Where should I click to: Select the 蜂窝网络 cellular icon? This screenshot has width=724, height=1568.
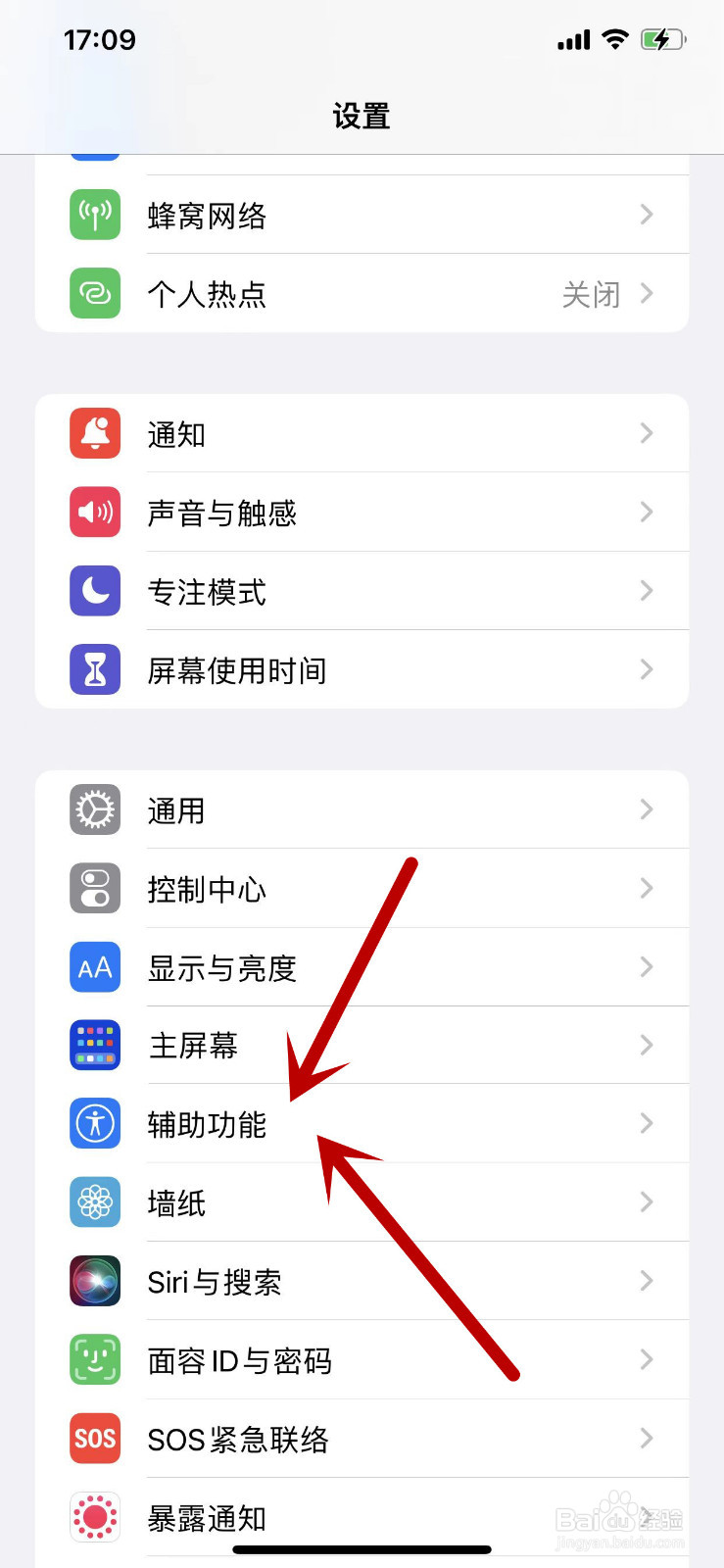click(x=94, y=215)
